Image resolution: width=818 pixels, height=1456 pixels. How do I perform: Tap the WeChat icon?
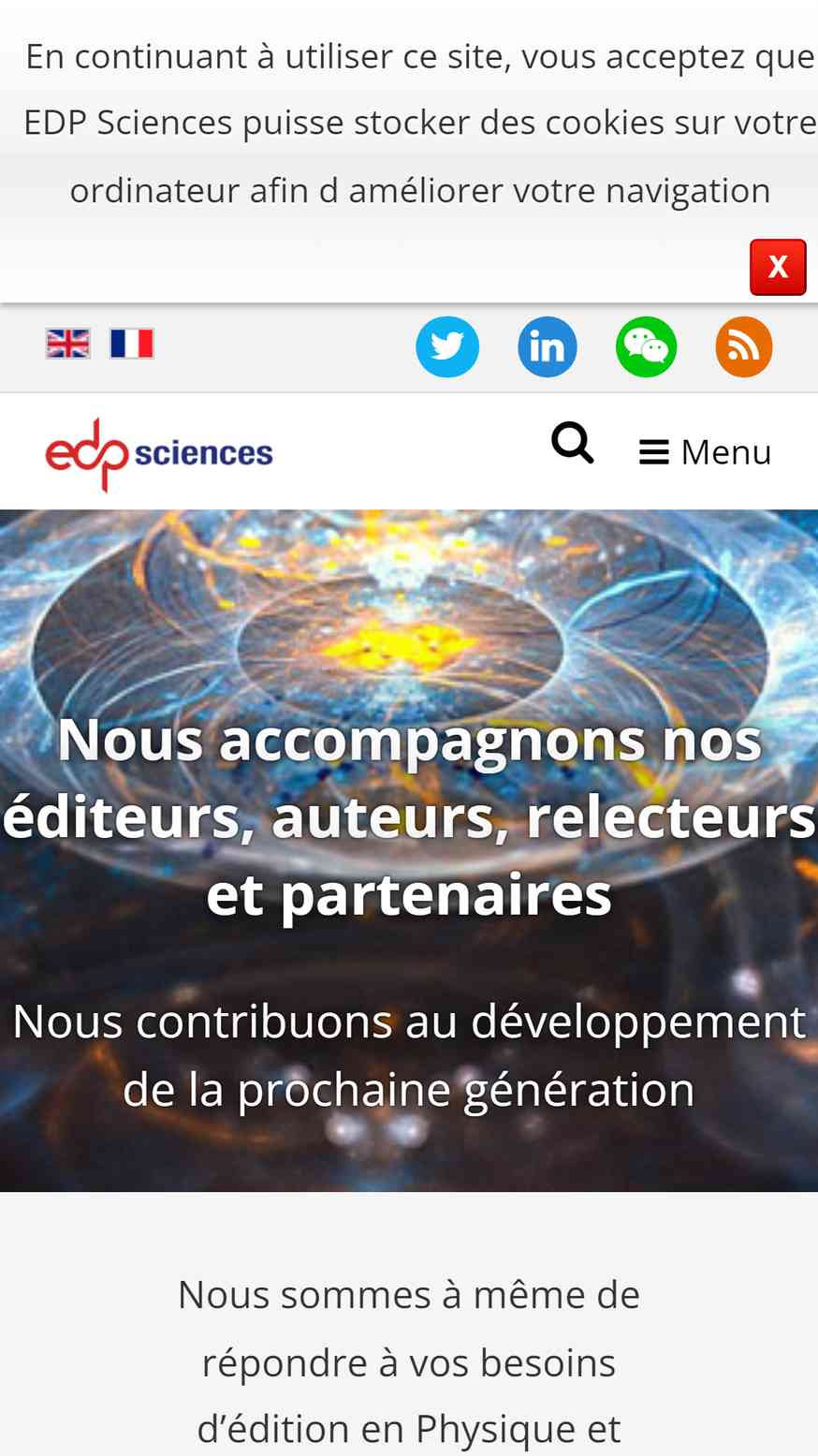click(x=647, y=346)
